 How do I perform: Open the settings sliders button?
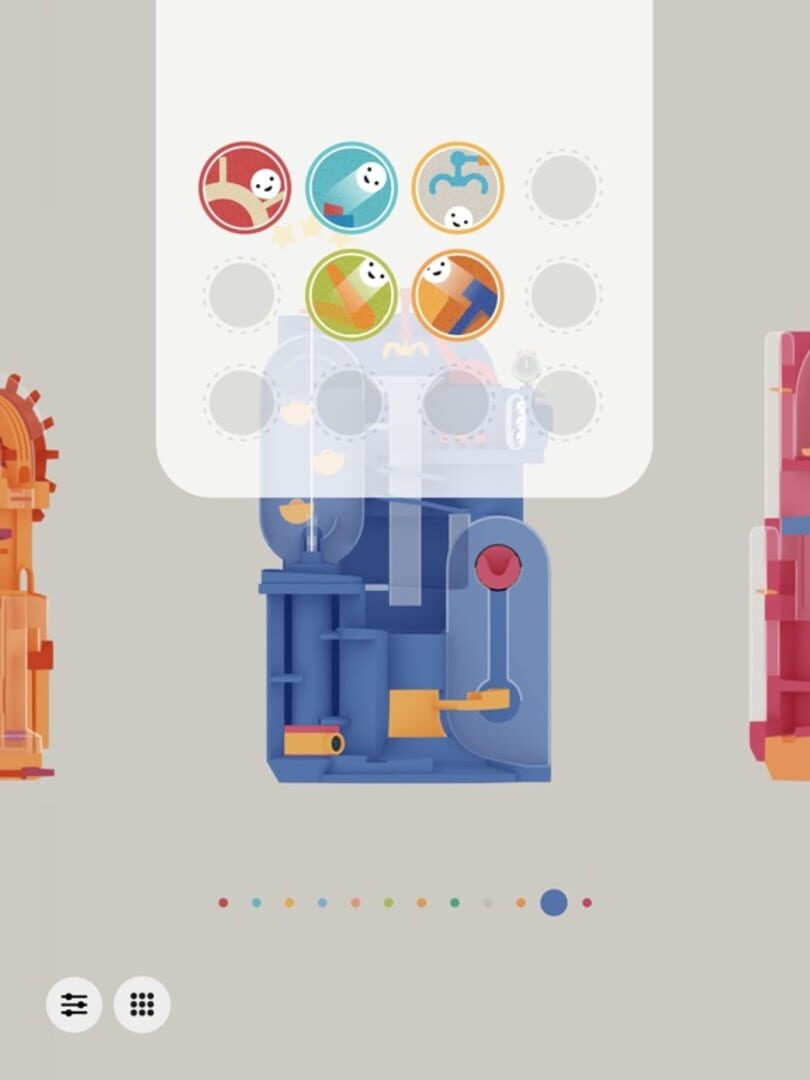74,1004
